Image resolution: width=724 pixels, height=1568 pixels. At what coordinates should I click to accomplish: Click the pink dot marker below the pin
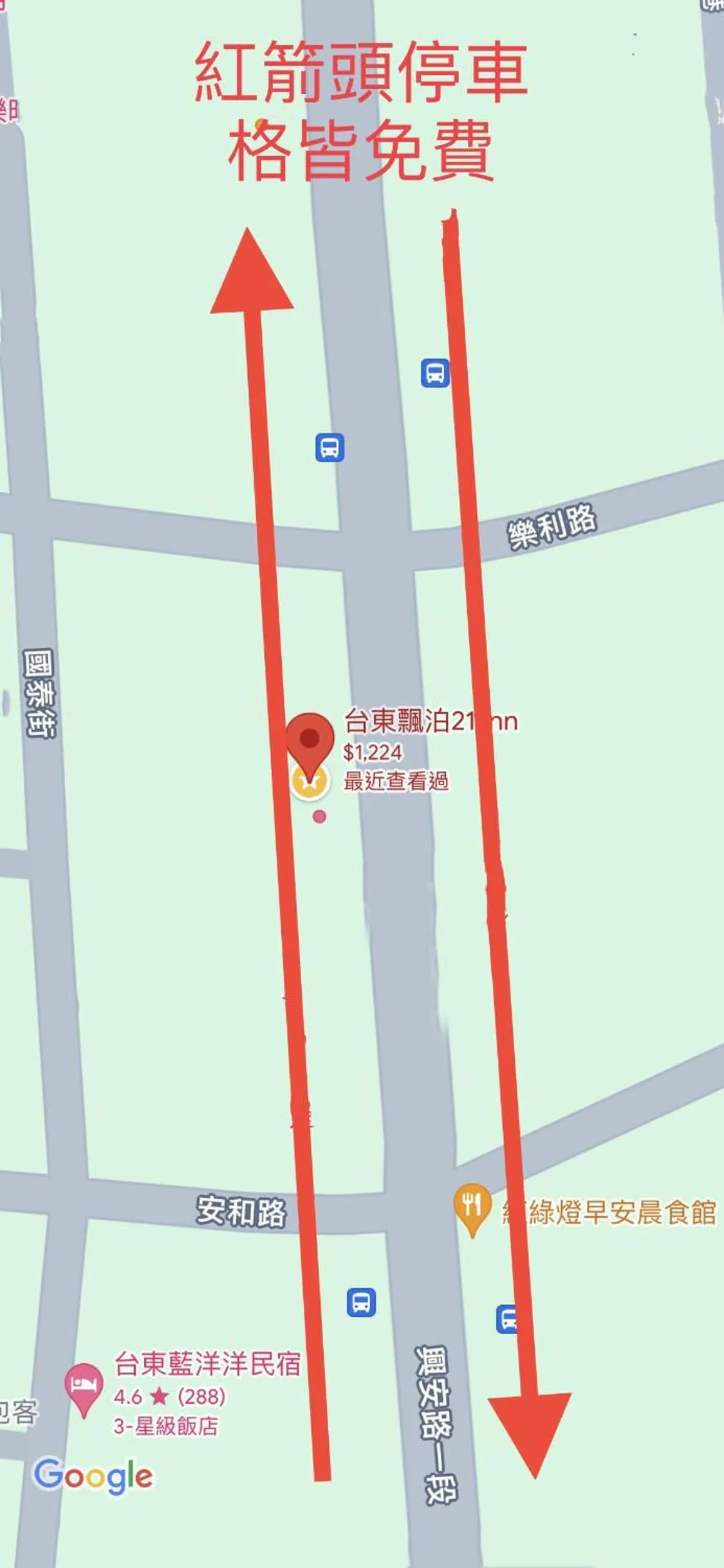(320, 815)
